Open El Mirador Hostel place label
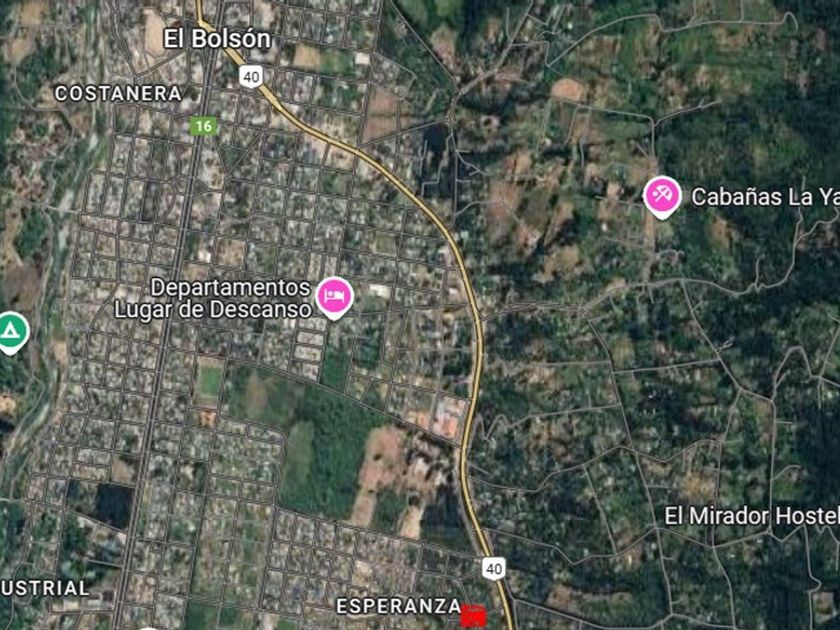840x630 pixels. tap(750, 515)
